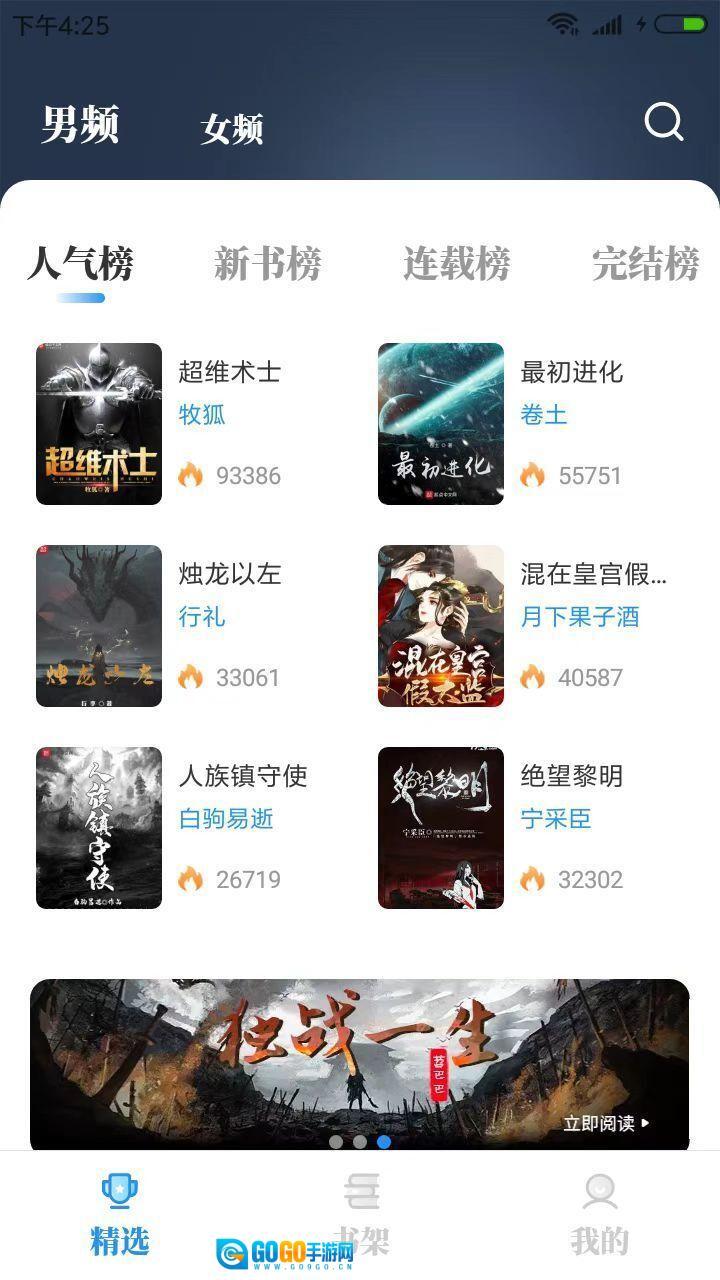Tap the 精选 bottom tab
The image size is (720, 1280).
pos(120,1215)
